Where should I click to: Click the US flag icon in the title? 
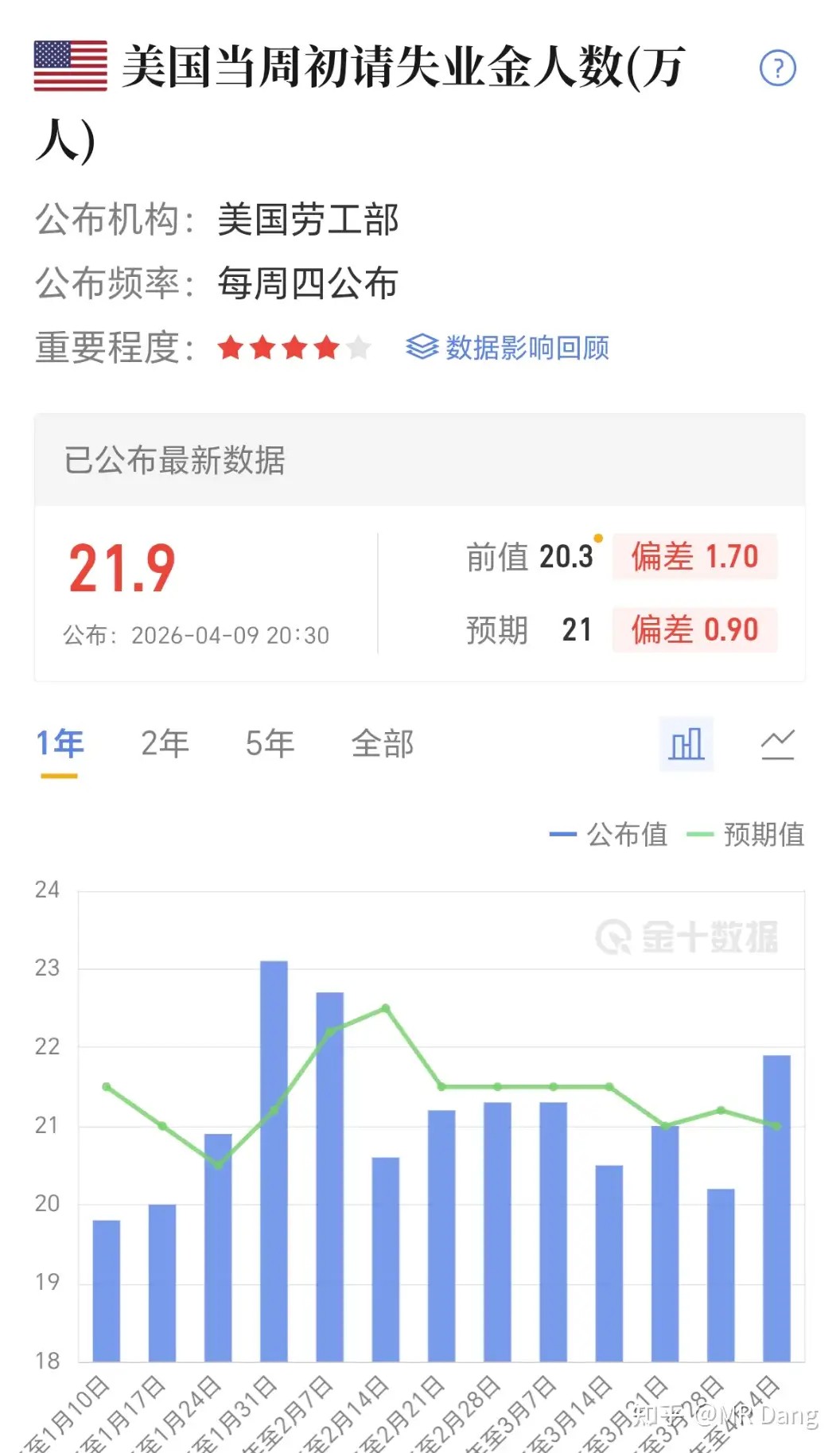point(70,68)
